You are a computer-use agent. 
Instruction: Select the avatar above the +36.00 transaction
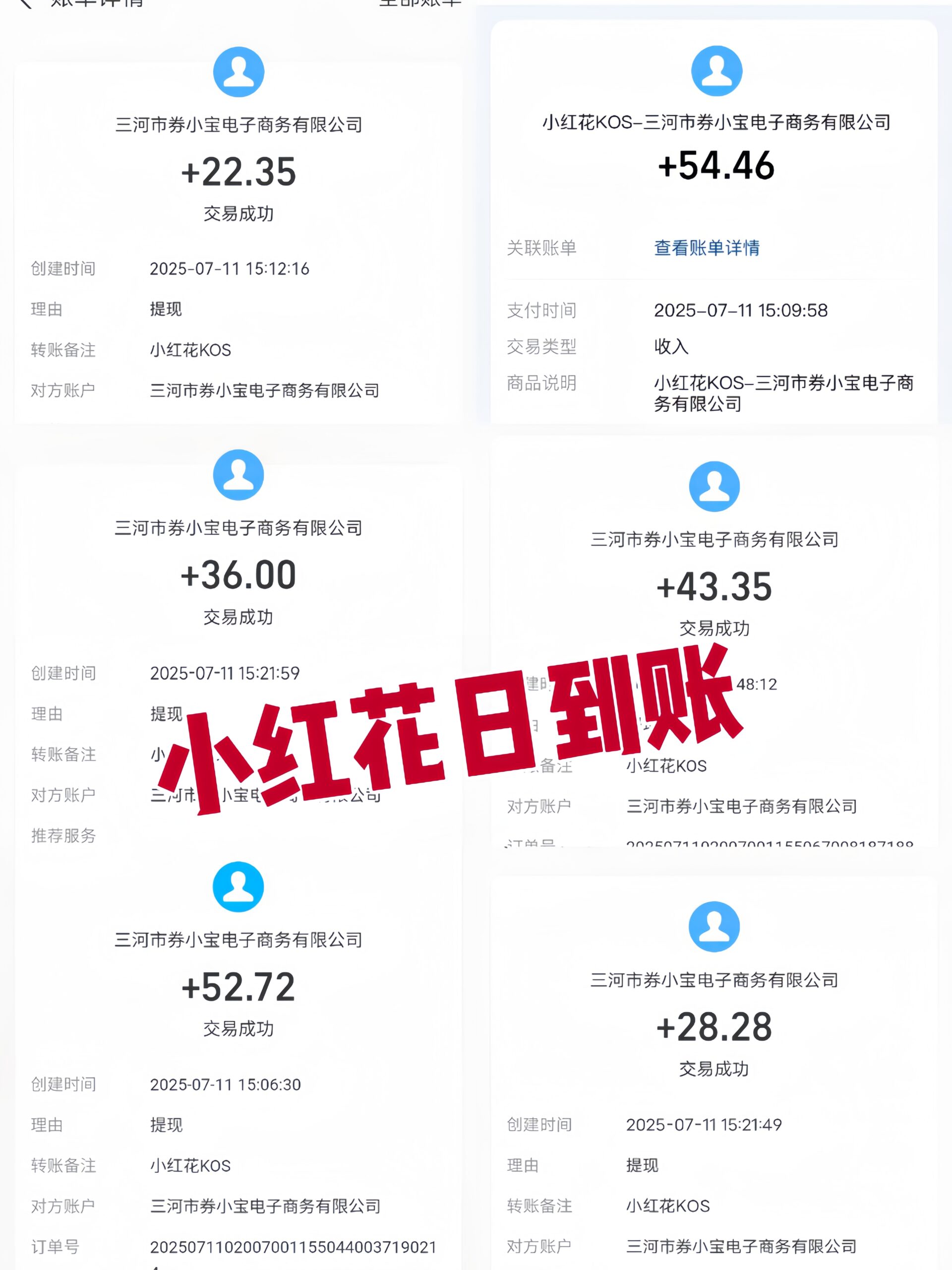(239, 474)
